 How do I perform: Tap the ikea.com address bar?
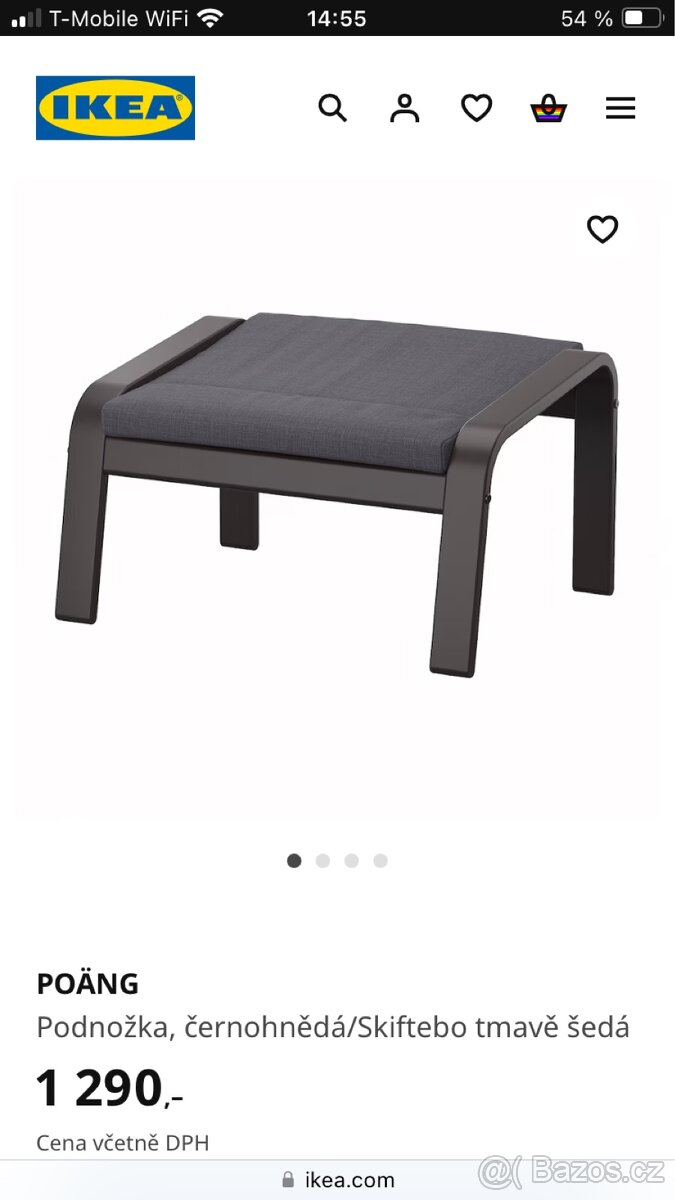[x=338, y=1180]
